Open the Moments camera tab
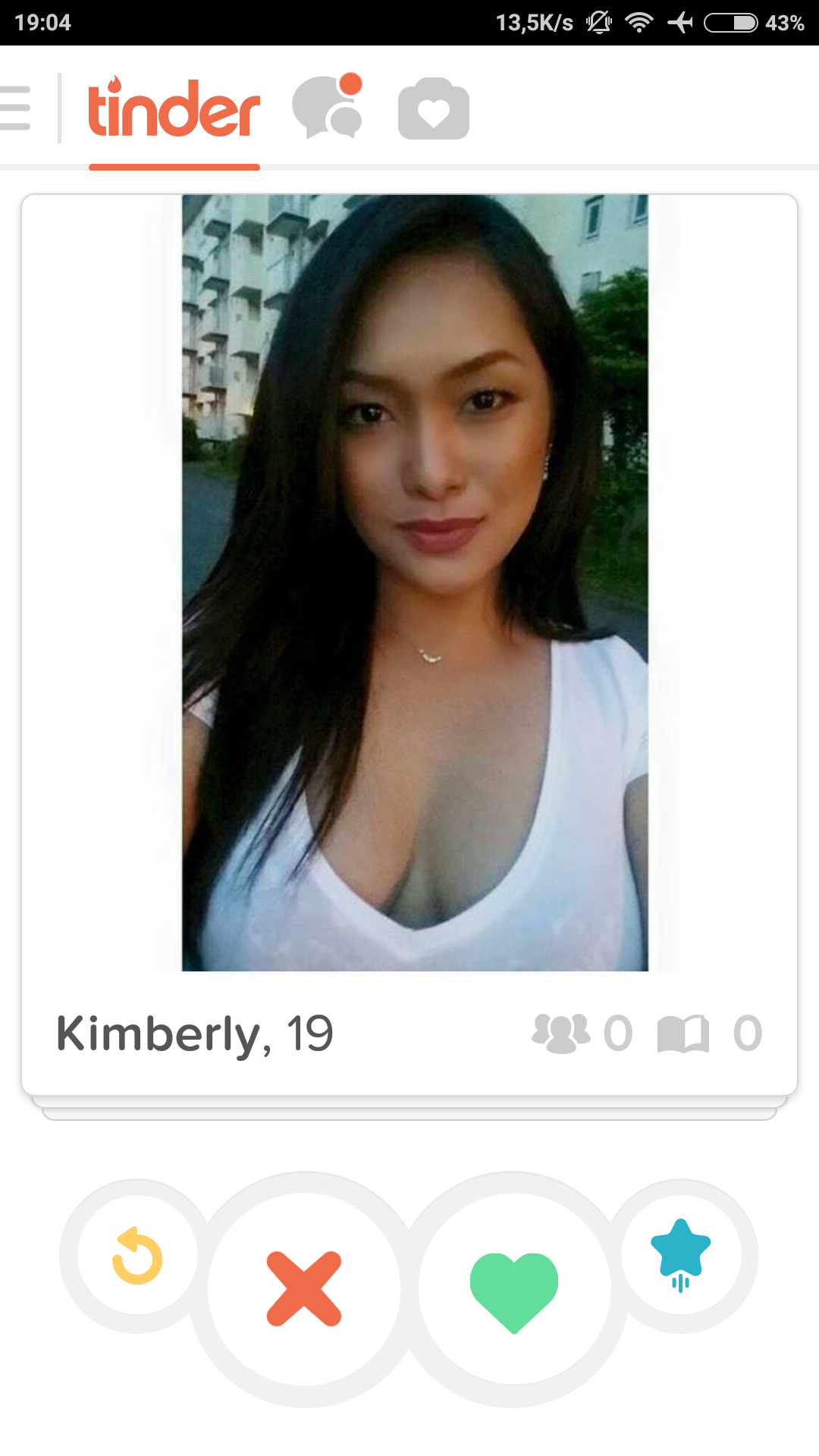 point(433,109)
